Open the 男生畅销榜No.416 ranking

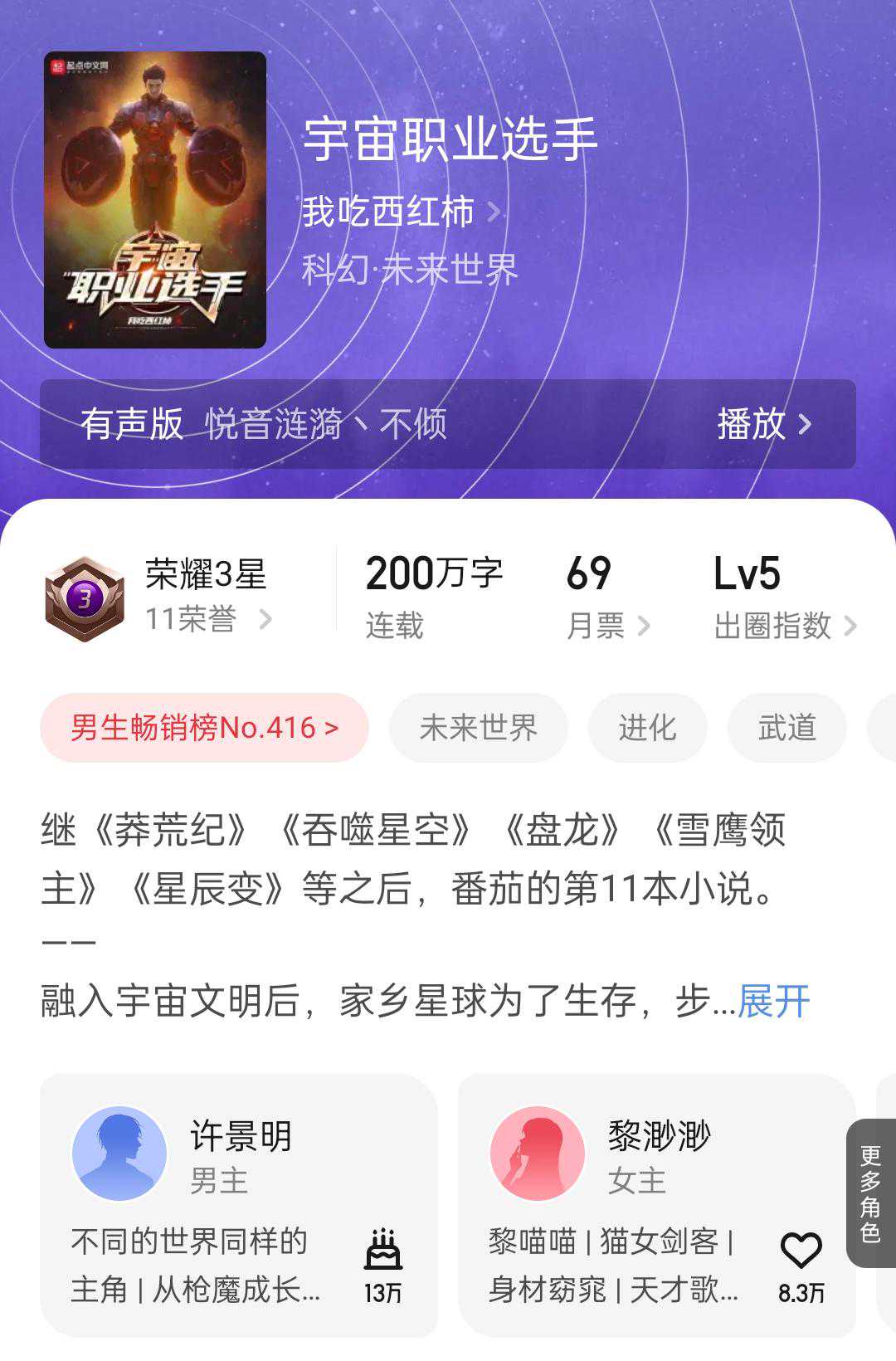pyautogui.click(x=204, y=728)
